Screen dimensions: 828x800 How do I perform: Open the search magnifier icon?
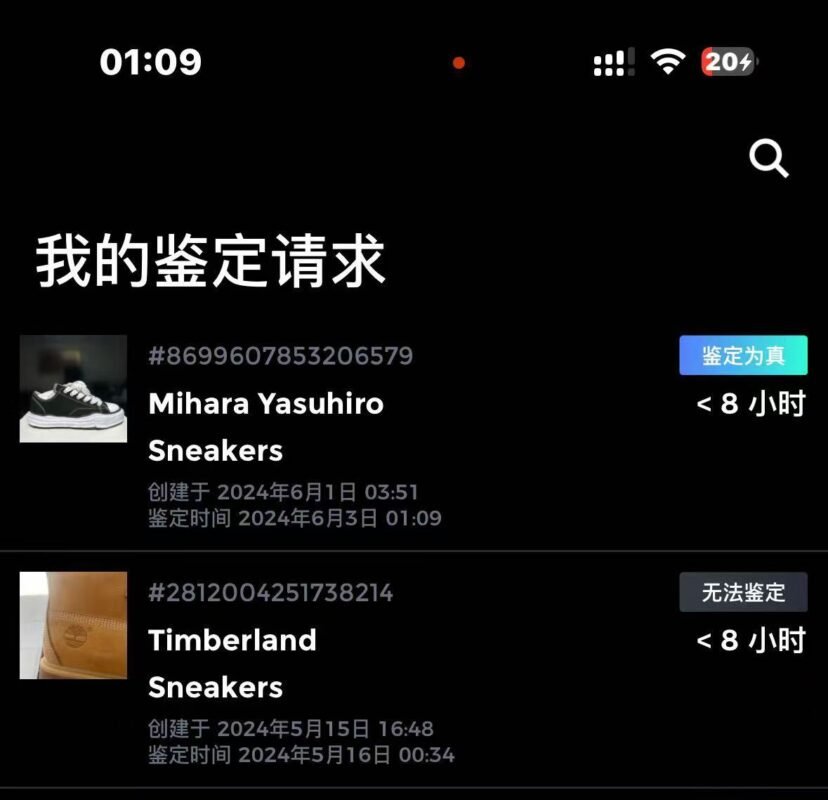[x=769, y=158]
